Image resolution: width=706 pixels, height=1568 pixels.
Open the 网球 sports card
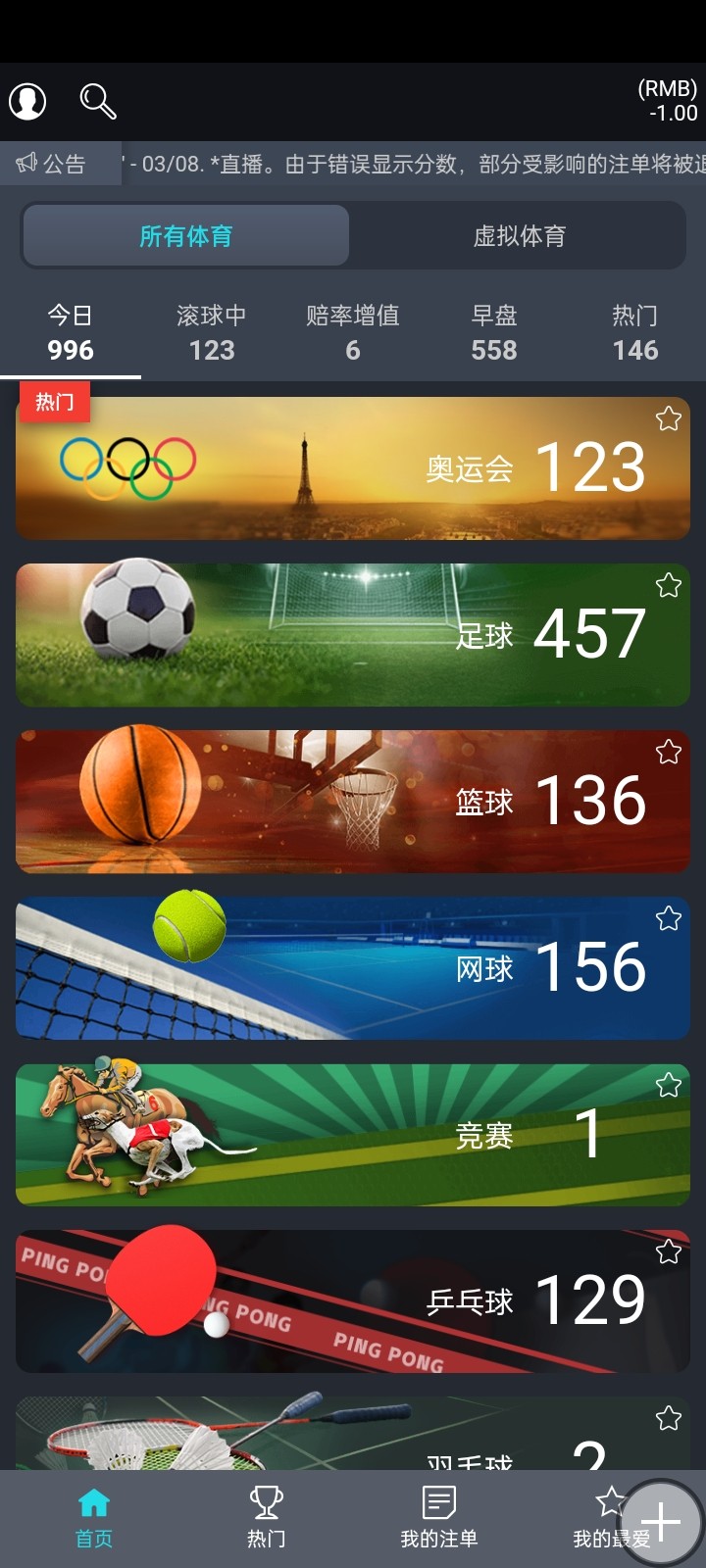pos(353,968)
